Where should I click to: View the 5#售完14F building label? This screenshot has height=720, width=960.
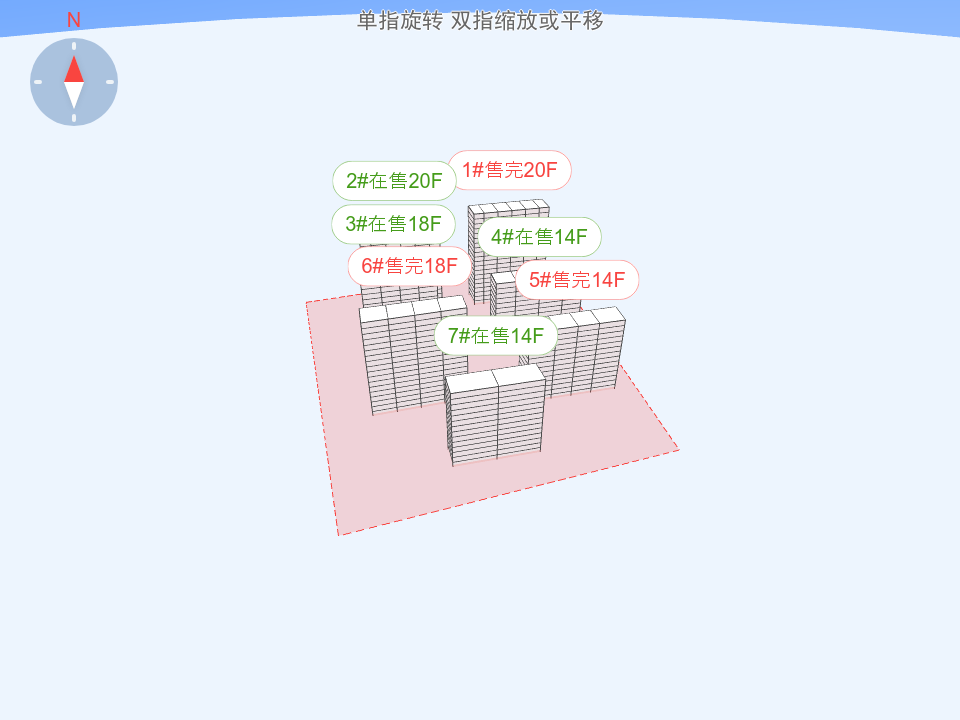pos(577,280)
